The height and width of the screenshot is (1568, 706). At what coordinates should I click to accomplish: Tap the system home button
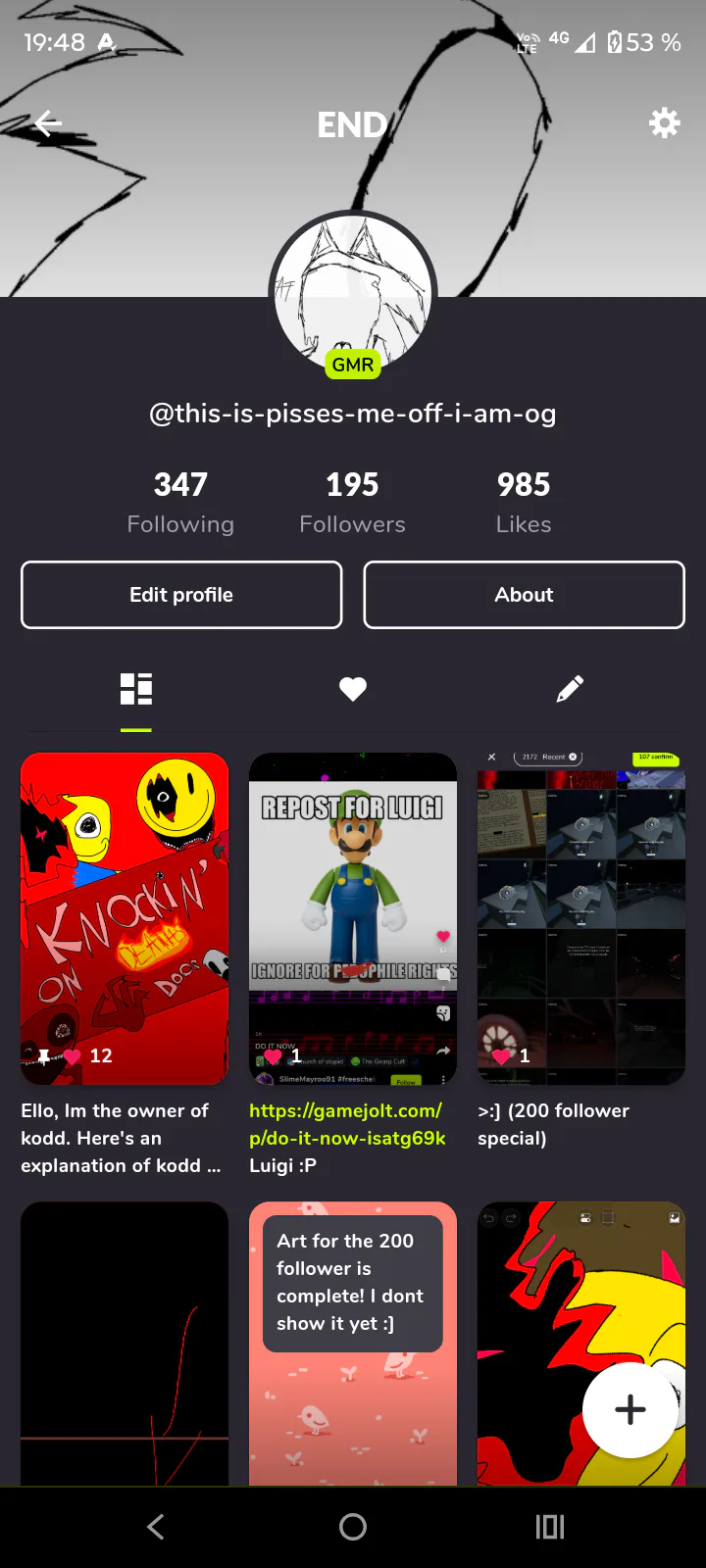353,1527
